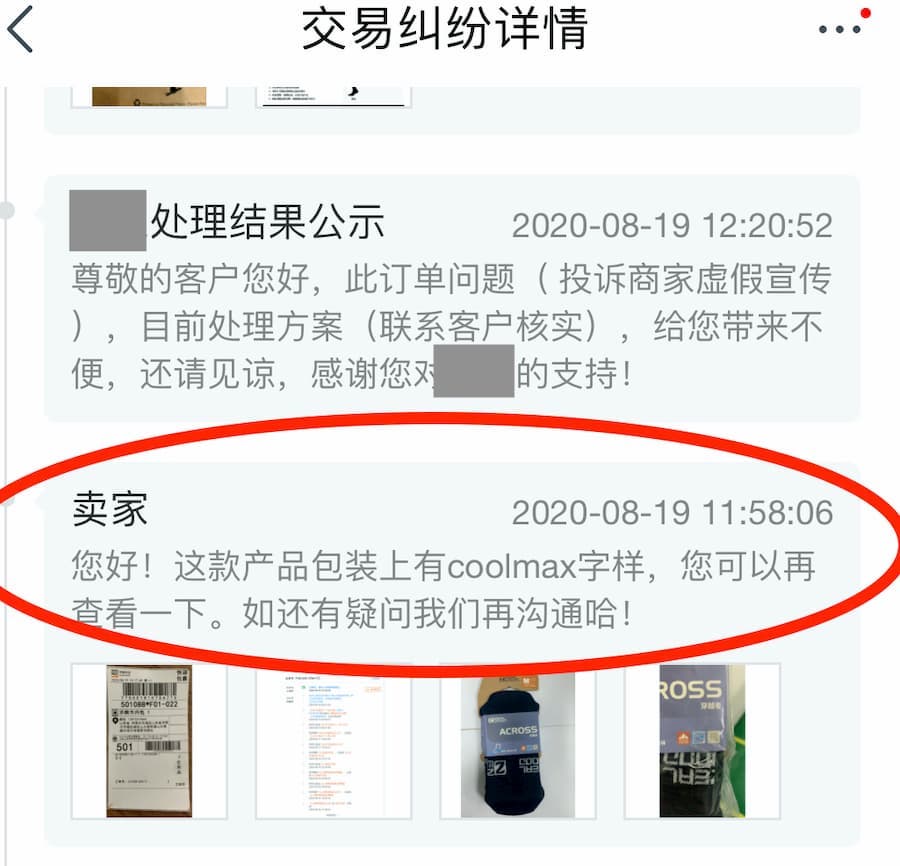Viewport: 900px width, 866px height.
Task: View the document image attachment at top
Action: click(x=333, y=96)
